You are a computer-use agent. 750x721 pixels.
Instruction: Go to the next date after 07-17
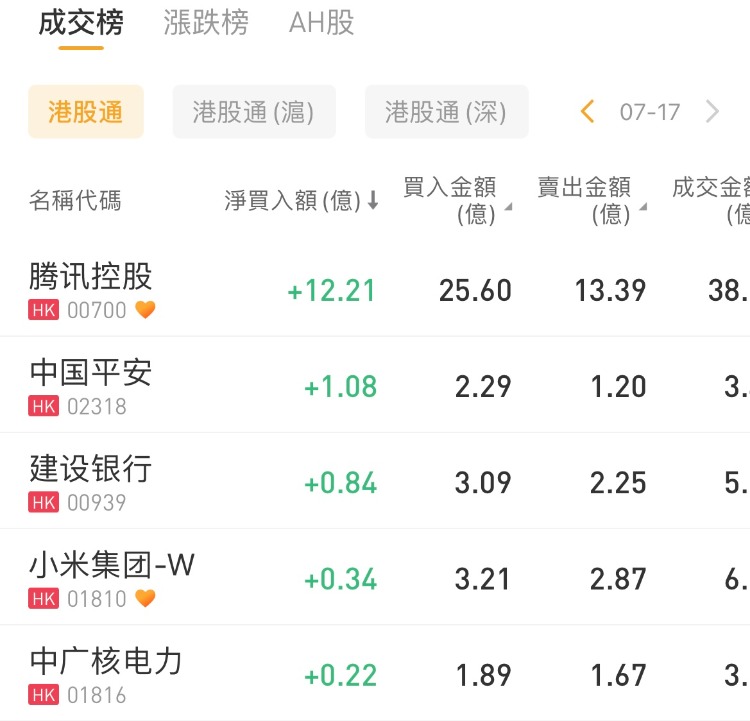pyautogui.click(x=712, y=112)
